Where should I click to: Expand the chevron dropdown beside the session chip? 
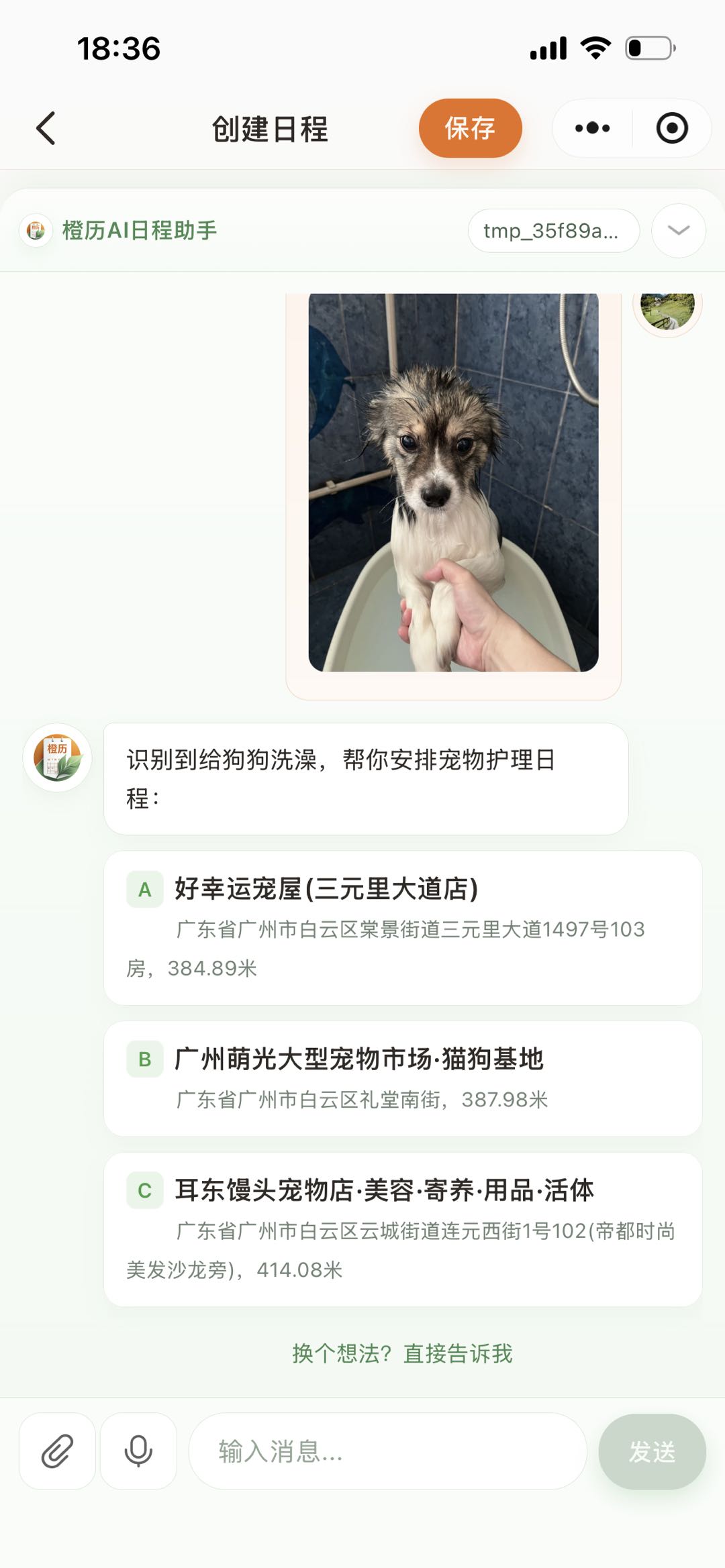pos(678,231)
